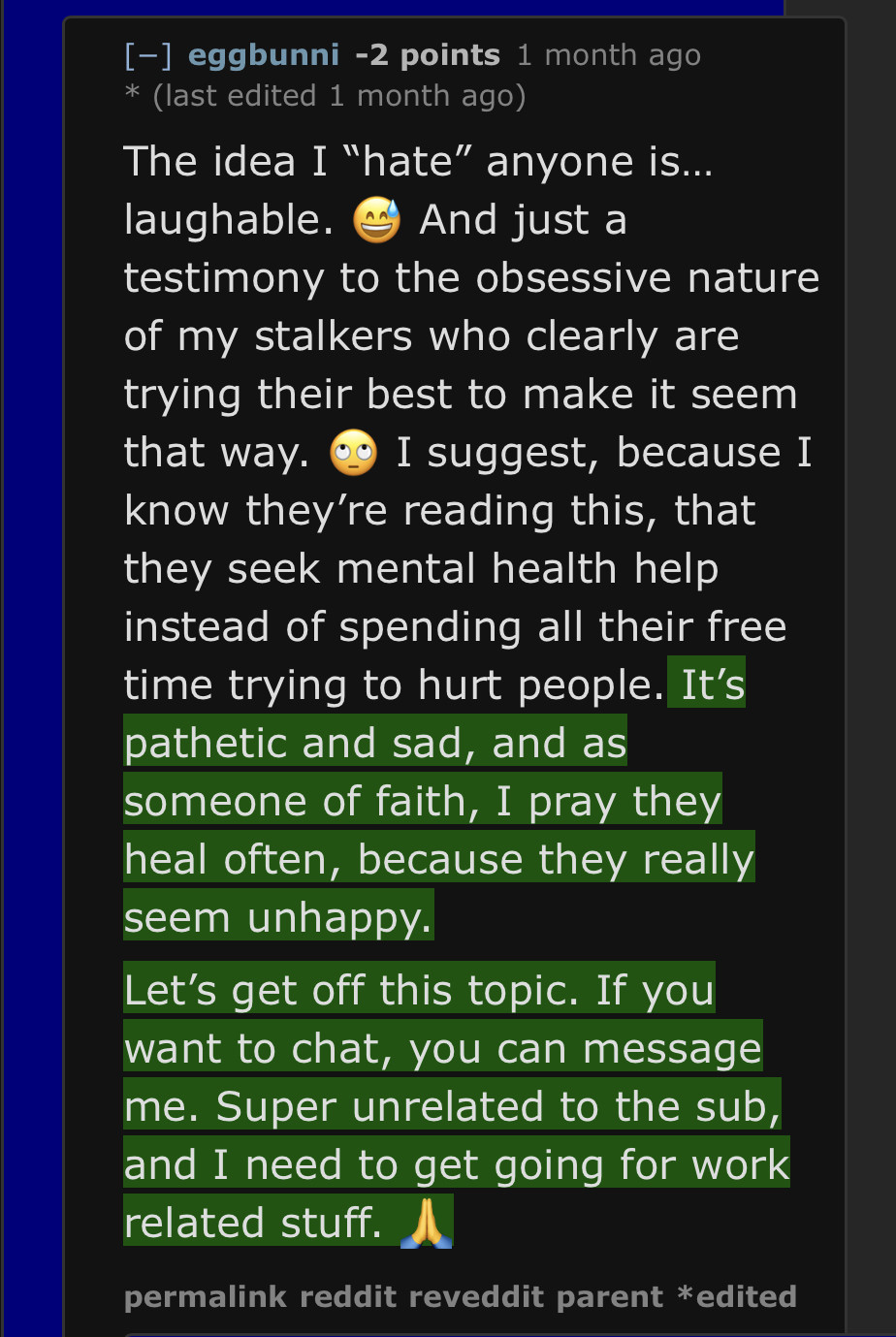This screenshot has height=1337, width=896.
Task: Open the comment's permalink
Action: point(206,1297)
